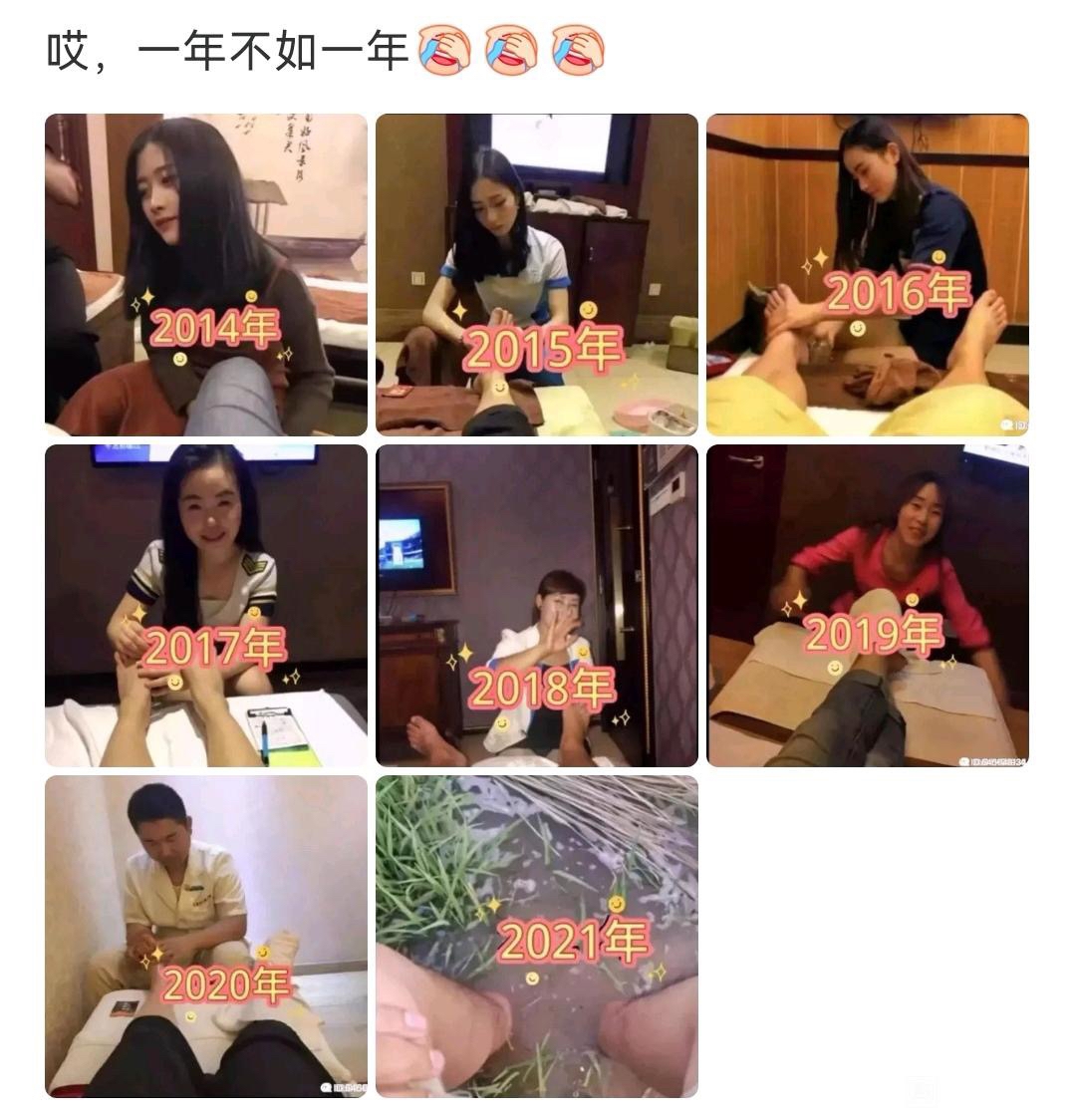Viewport: 1076px width, 1120px height.
Task: Open the 2021年 grass photo tile
Action: click(x=536, y=937)
